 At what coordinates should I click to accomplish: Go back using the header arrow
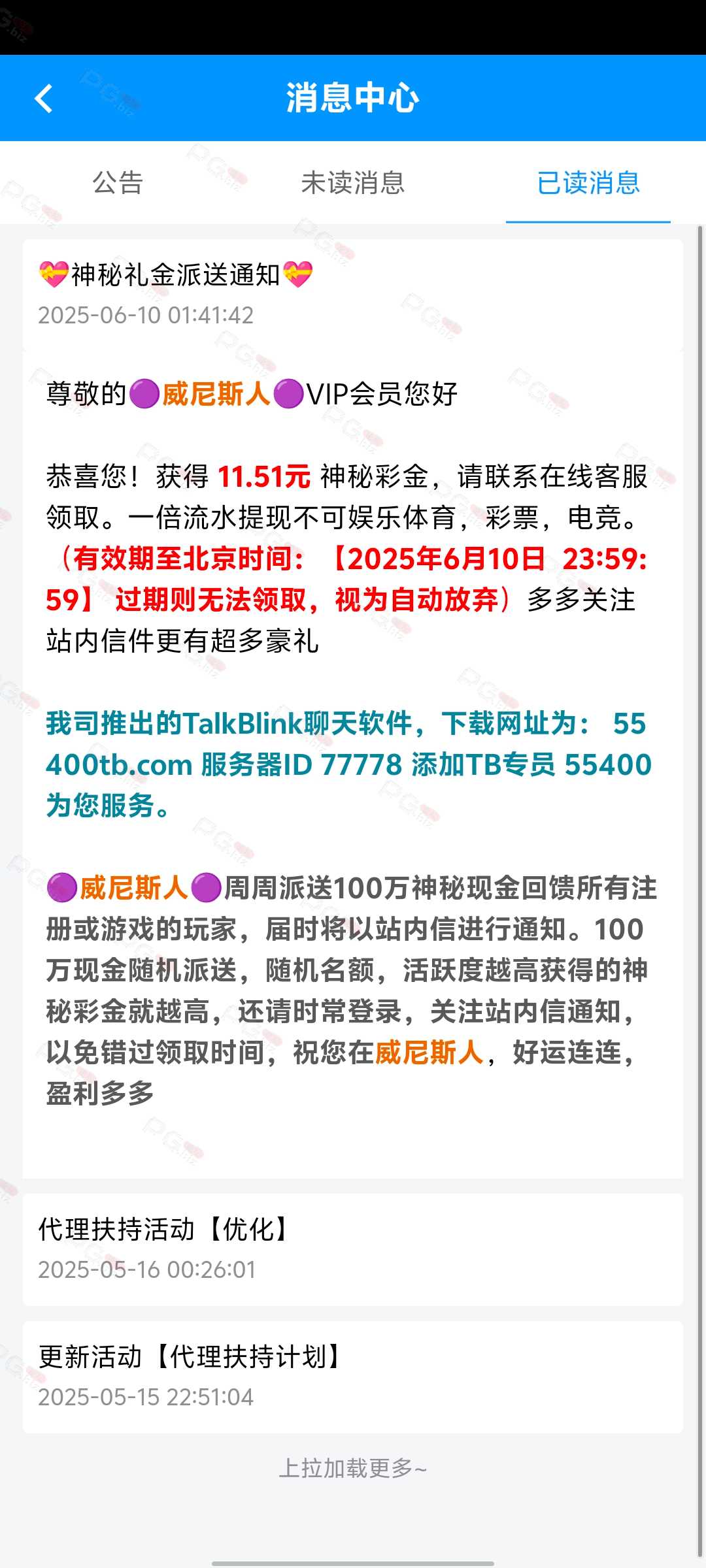(x=44, y=99)
